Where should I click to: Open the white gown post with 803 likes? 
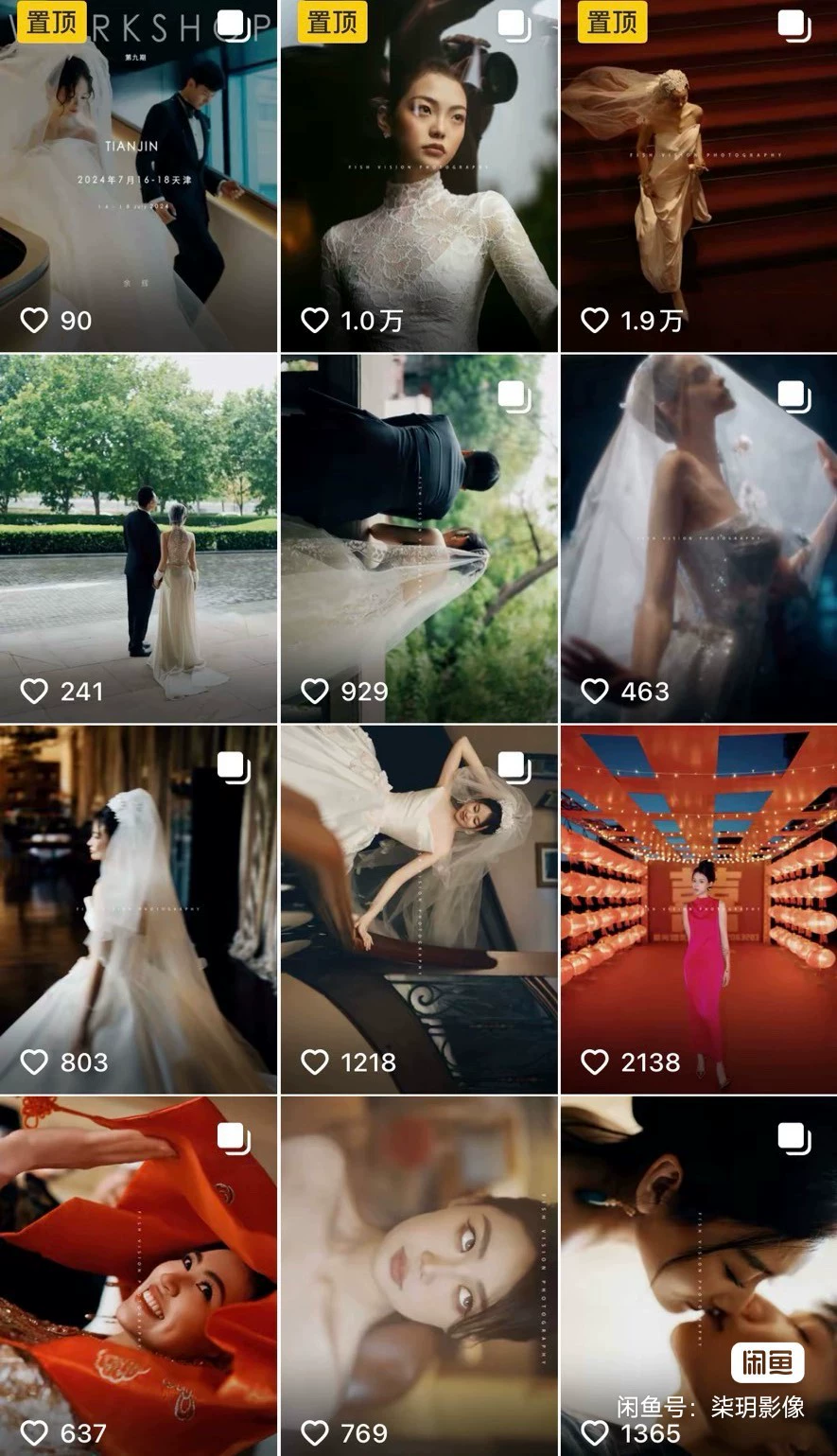[138, 909]
